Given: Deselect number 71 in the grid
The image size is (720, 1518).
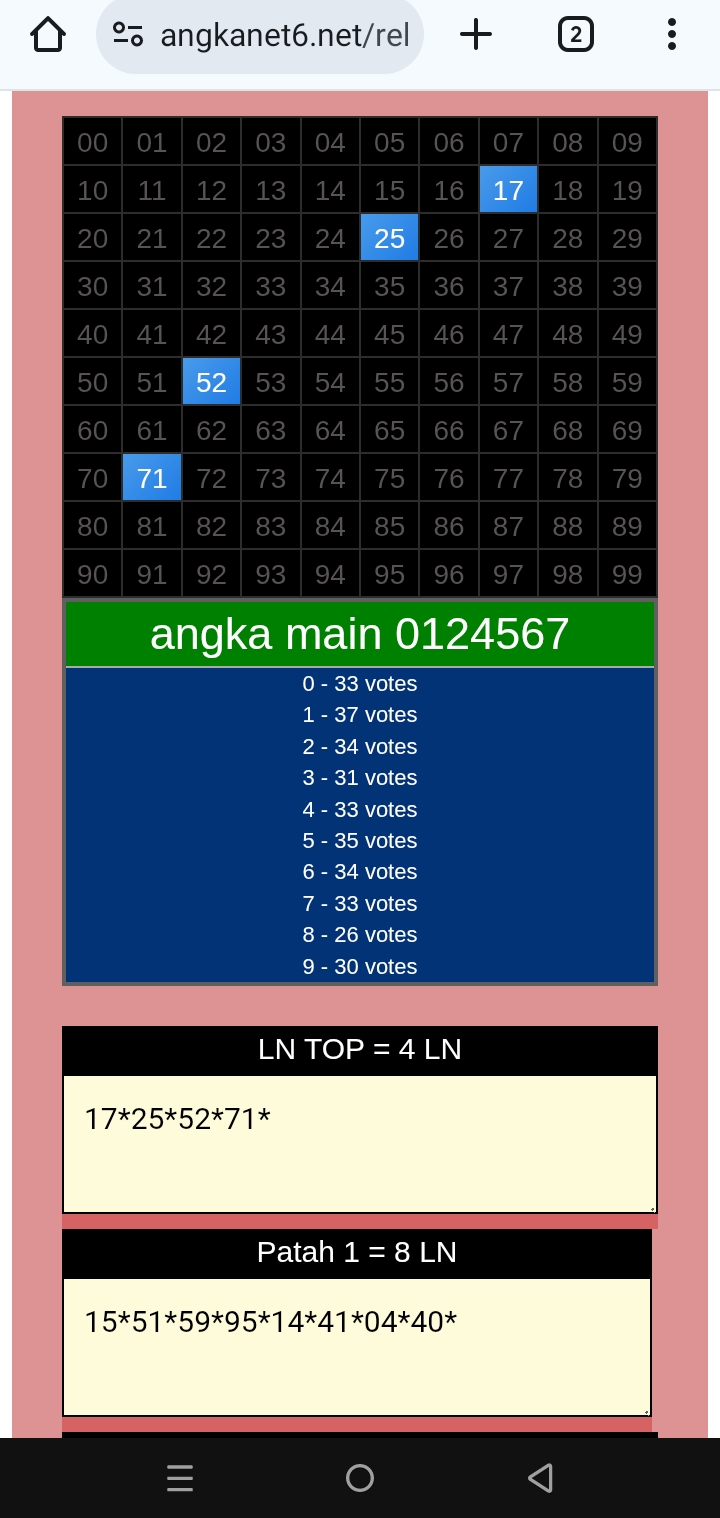Looking at the screenshot, I should coord(152,478).
